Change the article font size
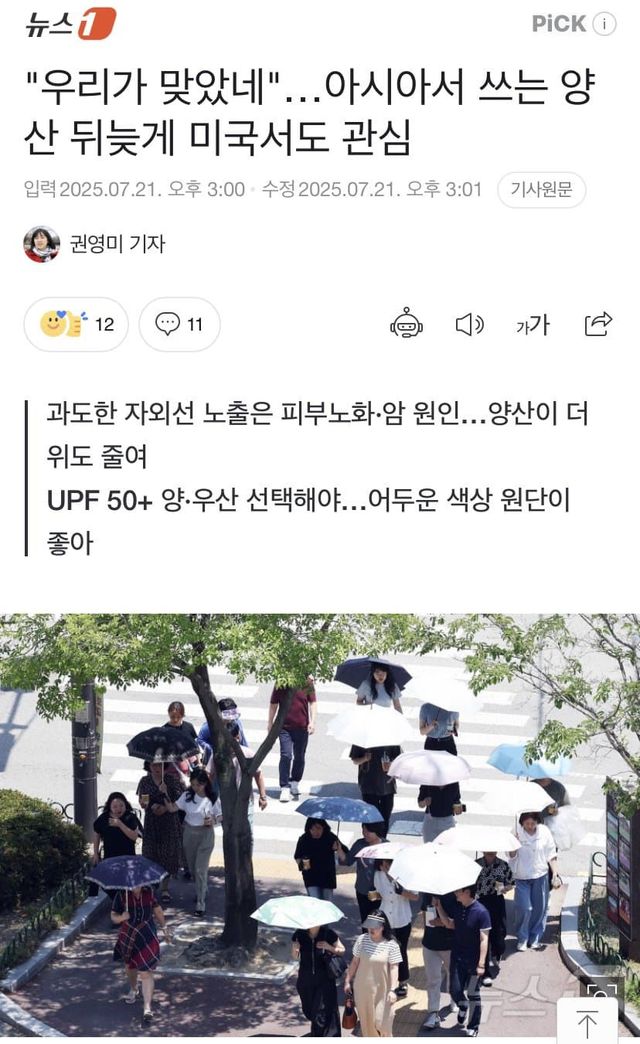This screenshot has width=640, height=1044. point(533,324)
